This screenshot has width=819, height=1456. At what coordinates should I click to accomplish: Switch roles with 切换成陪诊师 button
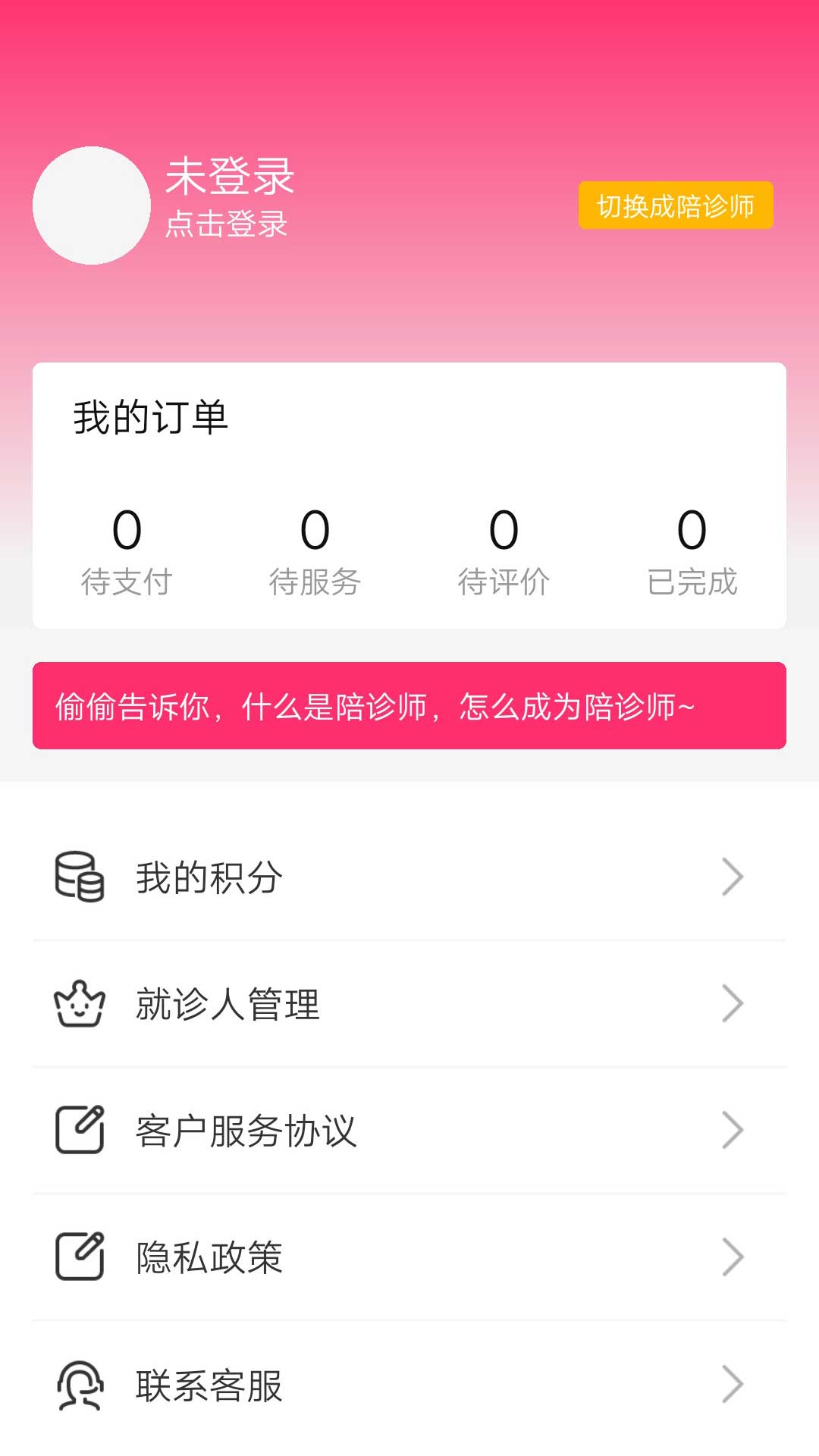tap(676, 206)
